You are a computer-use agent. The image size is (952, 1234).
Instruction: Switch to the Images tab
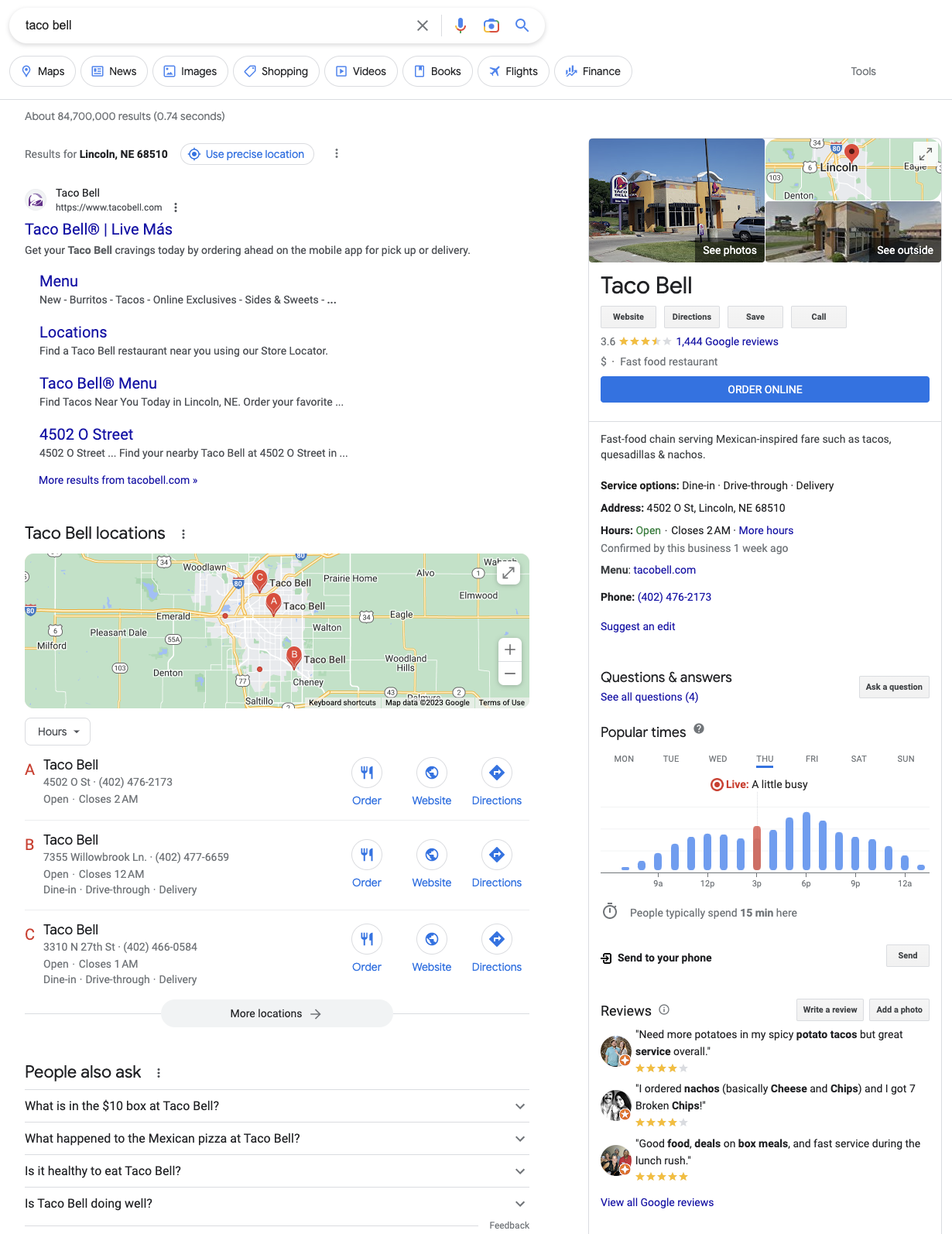pos(190,71)
